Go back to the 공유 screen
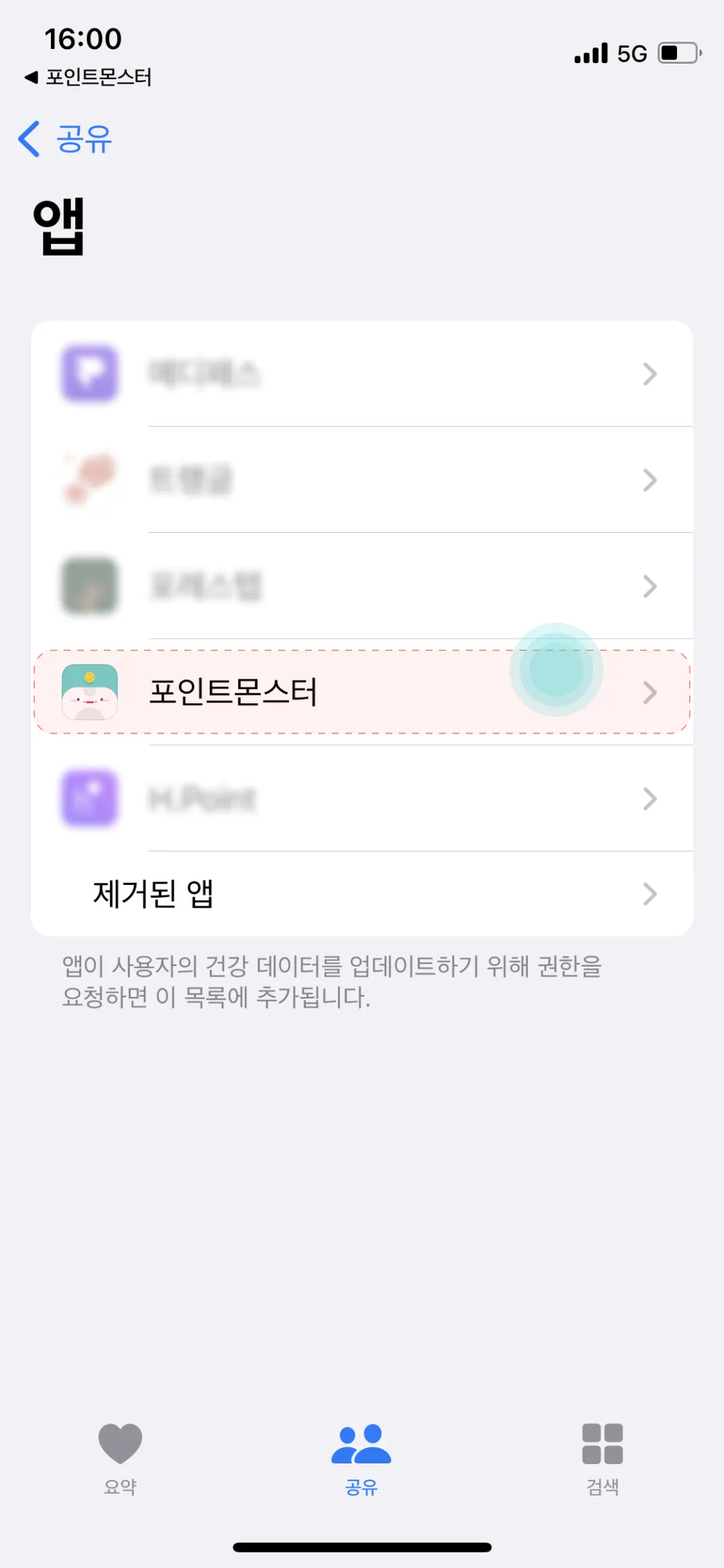Viewport: 724px width, 1568px height. coord(66,139)
